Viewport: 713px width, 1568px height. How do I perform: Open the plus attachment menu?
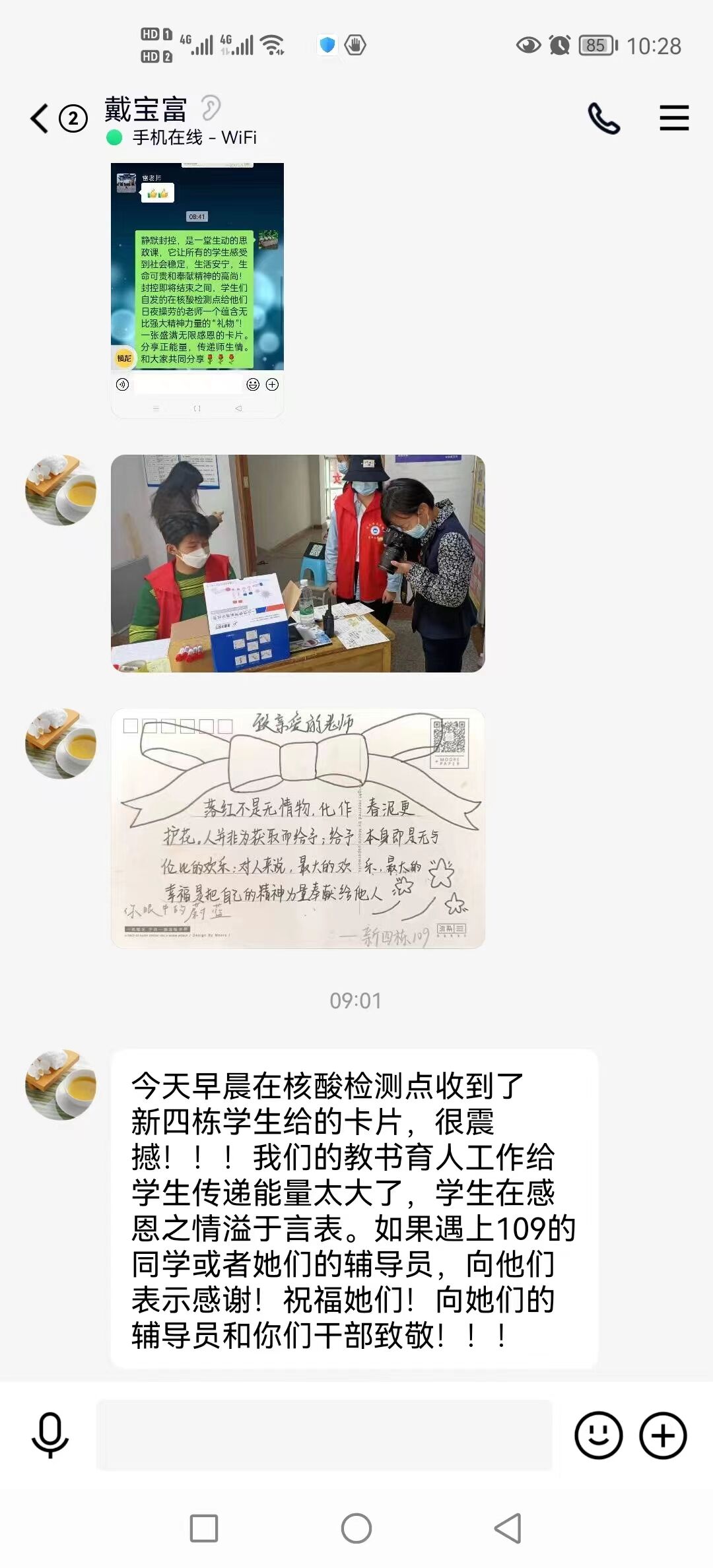pos(663,1435)
